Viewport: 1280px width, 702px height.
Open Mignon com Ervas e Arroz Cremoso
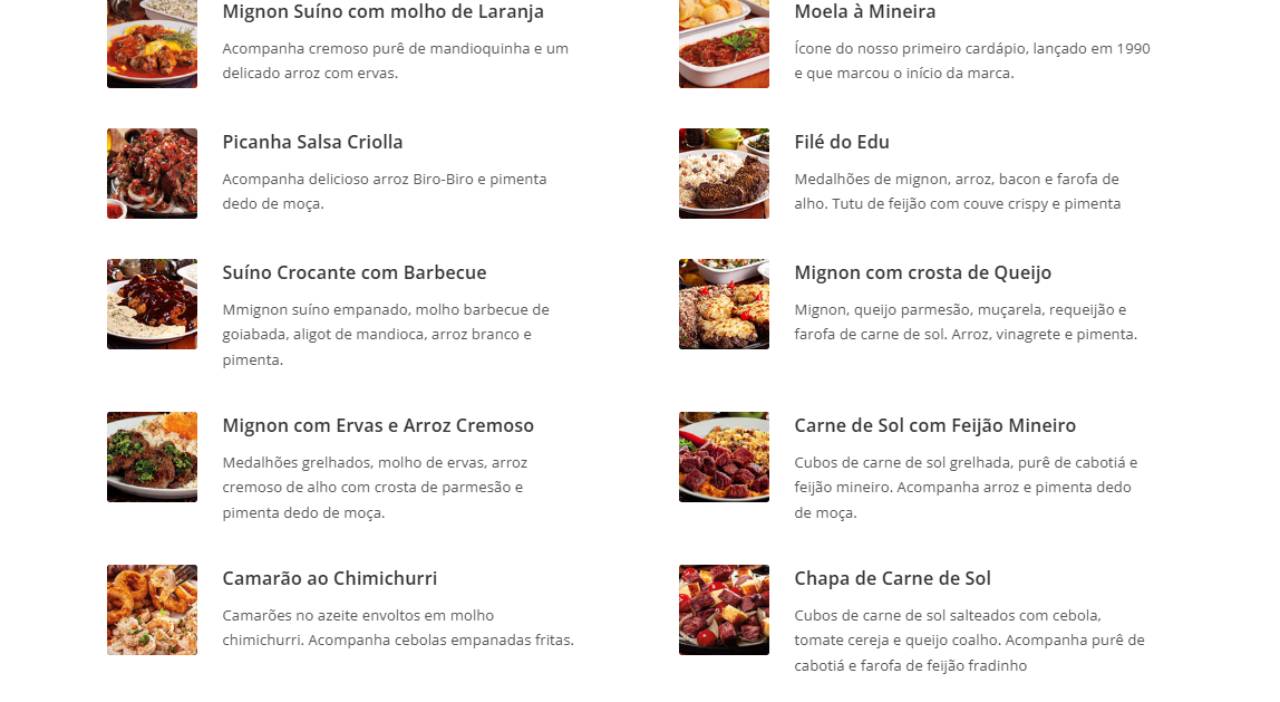point(378,426)
